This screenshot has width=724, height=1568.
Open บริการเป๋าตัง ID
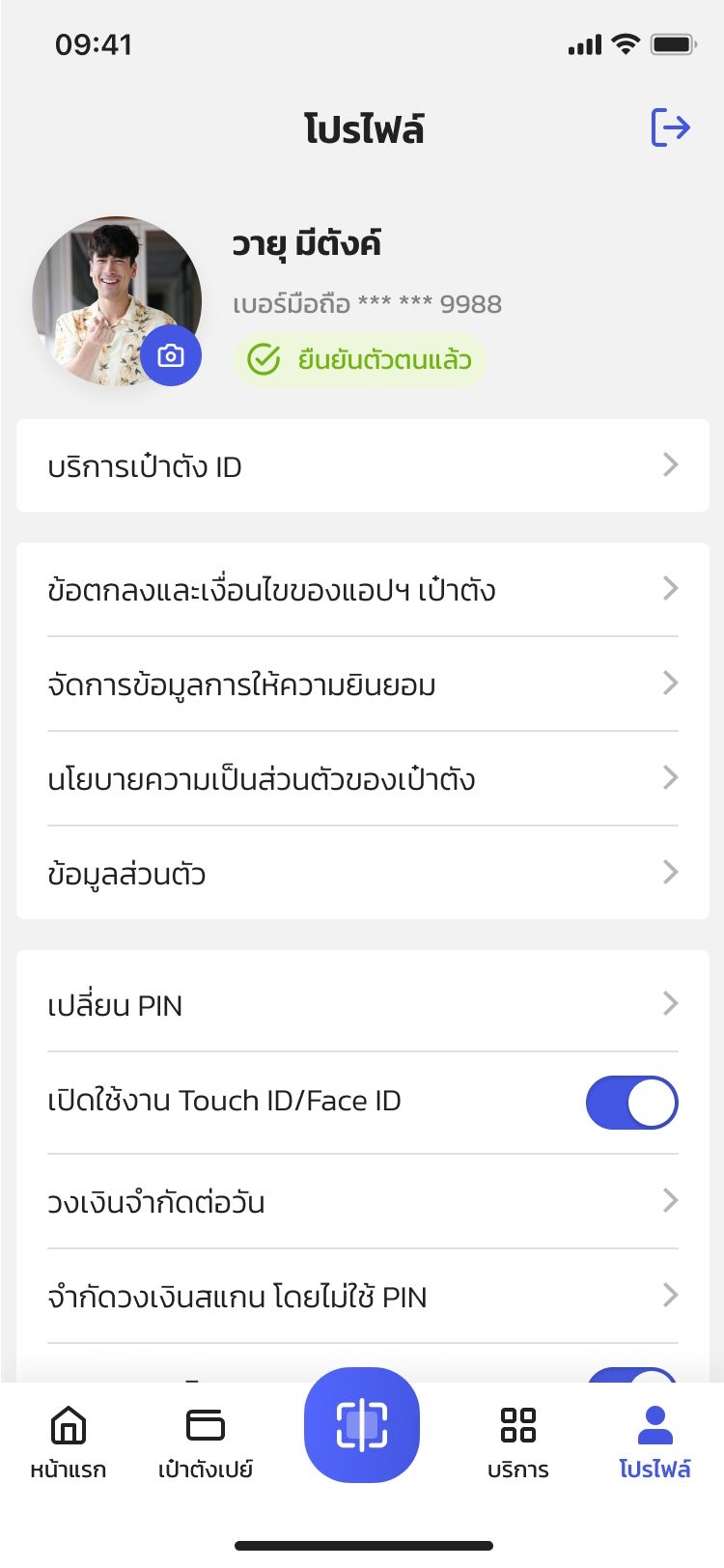(363, 465)
